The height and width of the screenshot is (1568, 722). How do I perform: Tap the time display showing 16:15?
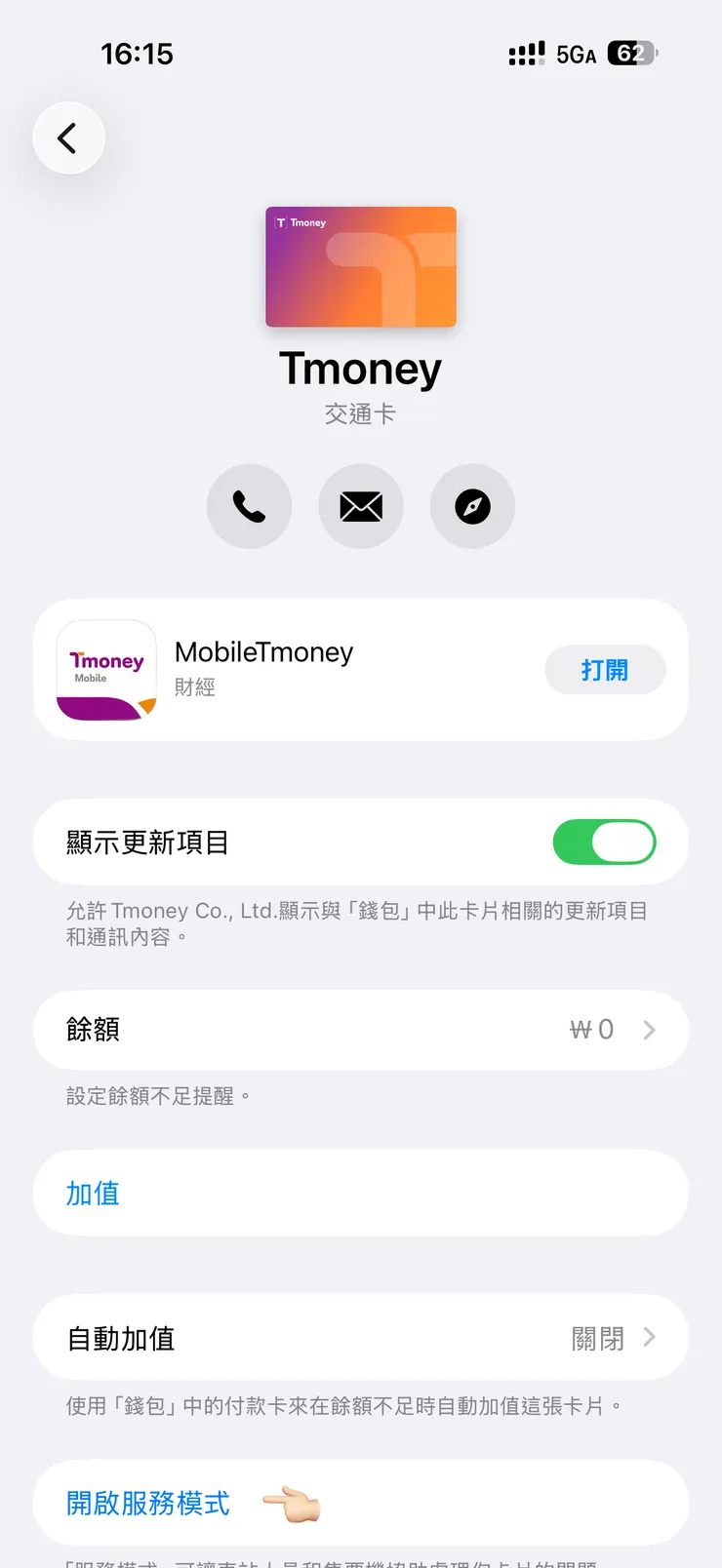tap(137, 54)
